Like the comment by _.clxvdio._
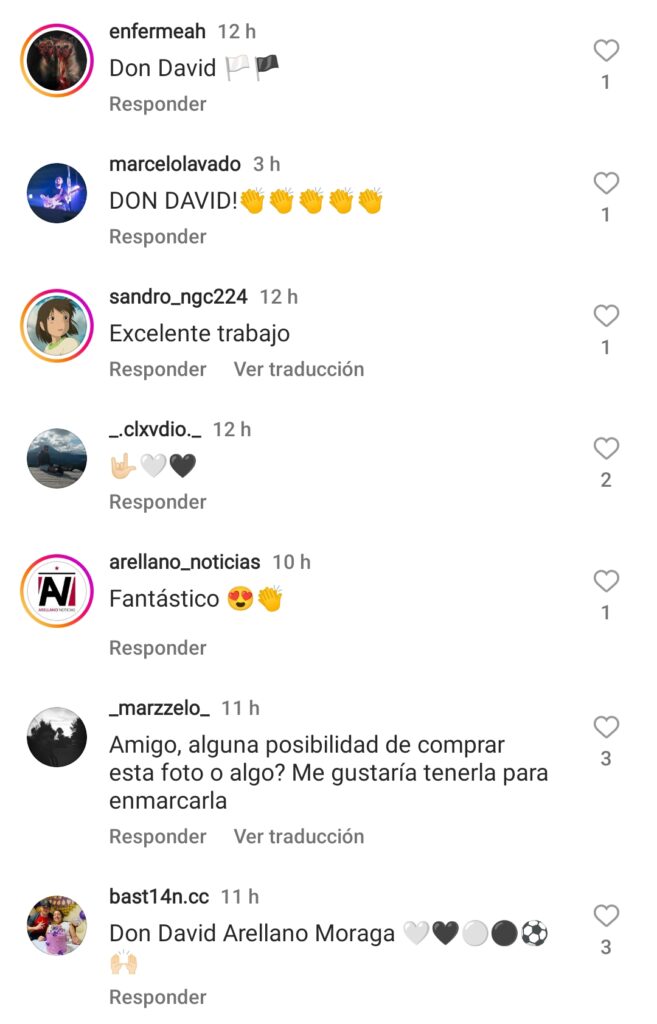This screenshot has height=1024, width=657. [606, 449]
